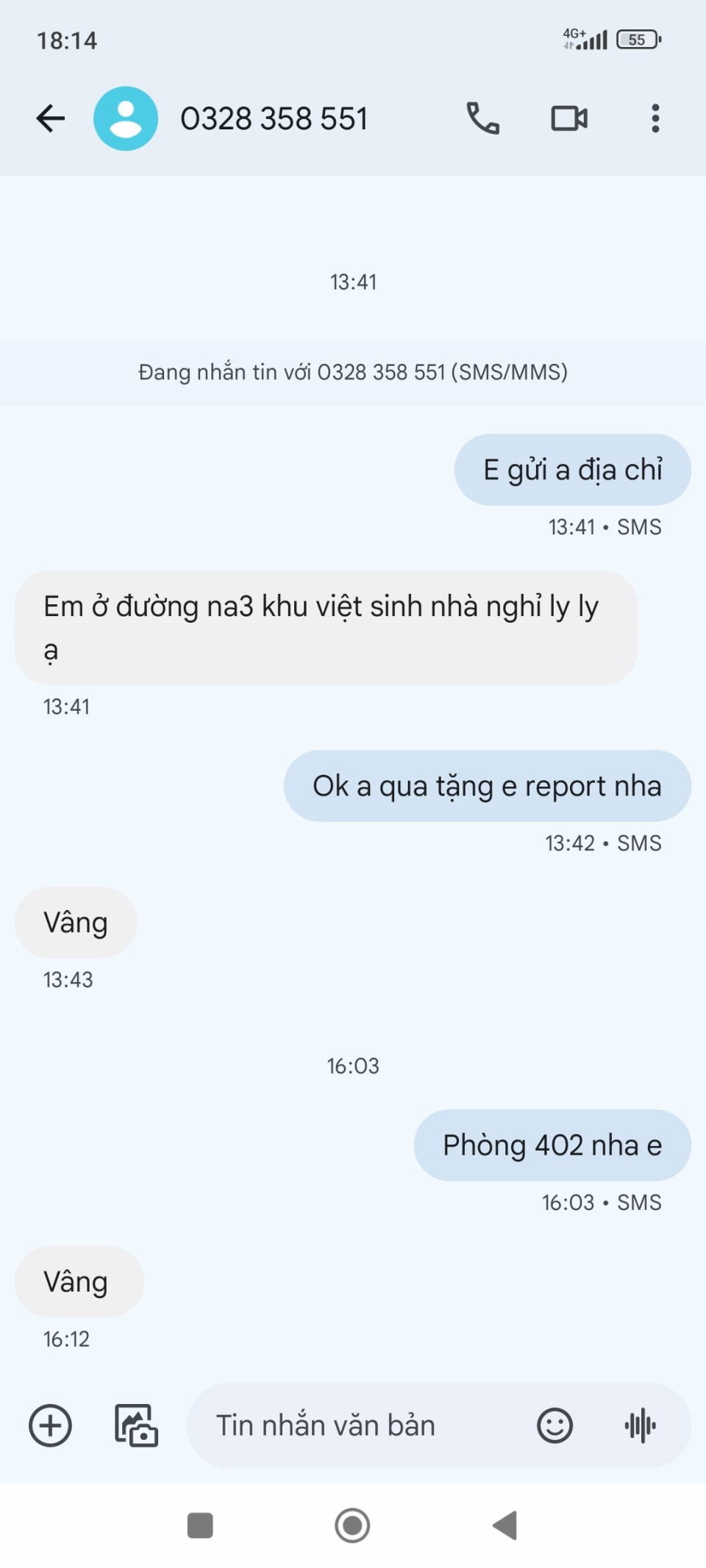Focus the 'Tin nhắn văn bản' message field
706x1568 pixels.
click(360, 1425)
